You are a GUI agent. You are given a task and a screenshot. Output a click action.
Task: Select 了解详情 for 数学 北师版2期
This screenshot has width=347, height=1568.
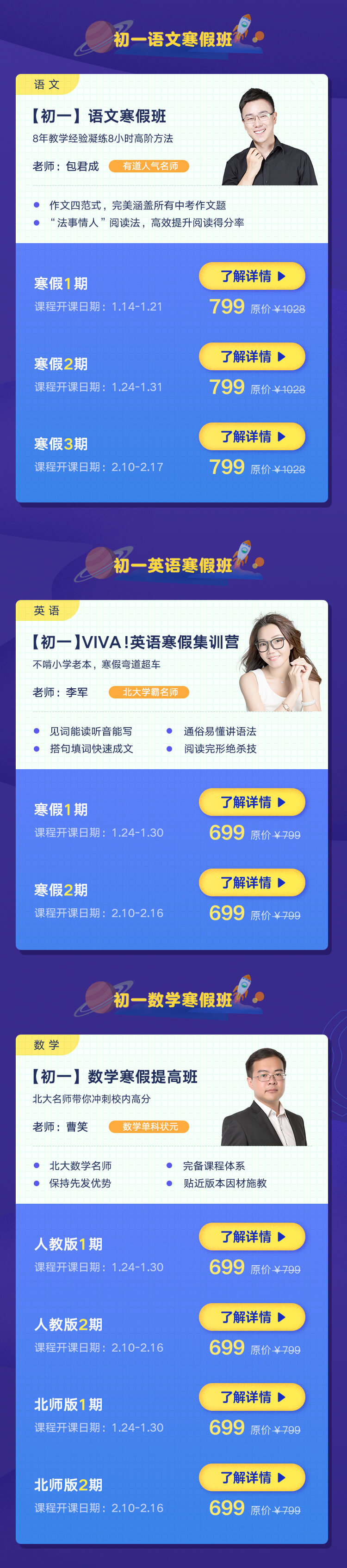[251, 1478]
